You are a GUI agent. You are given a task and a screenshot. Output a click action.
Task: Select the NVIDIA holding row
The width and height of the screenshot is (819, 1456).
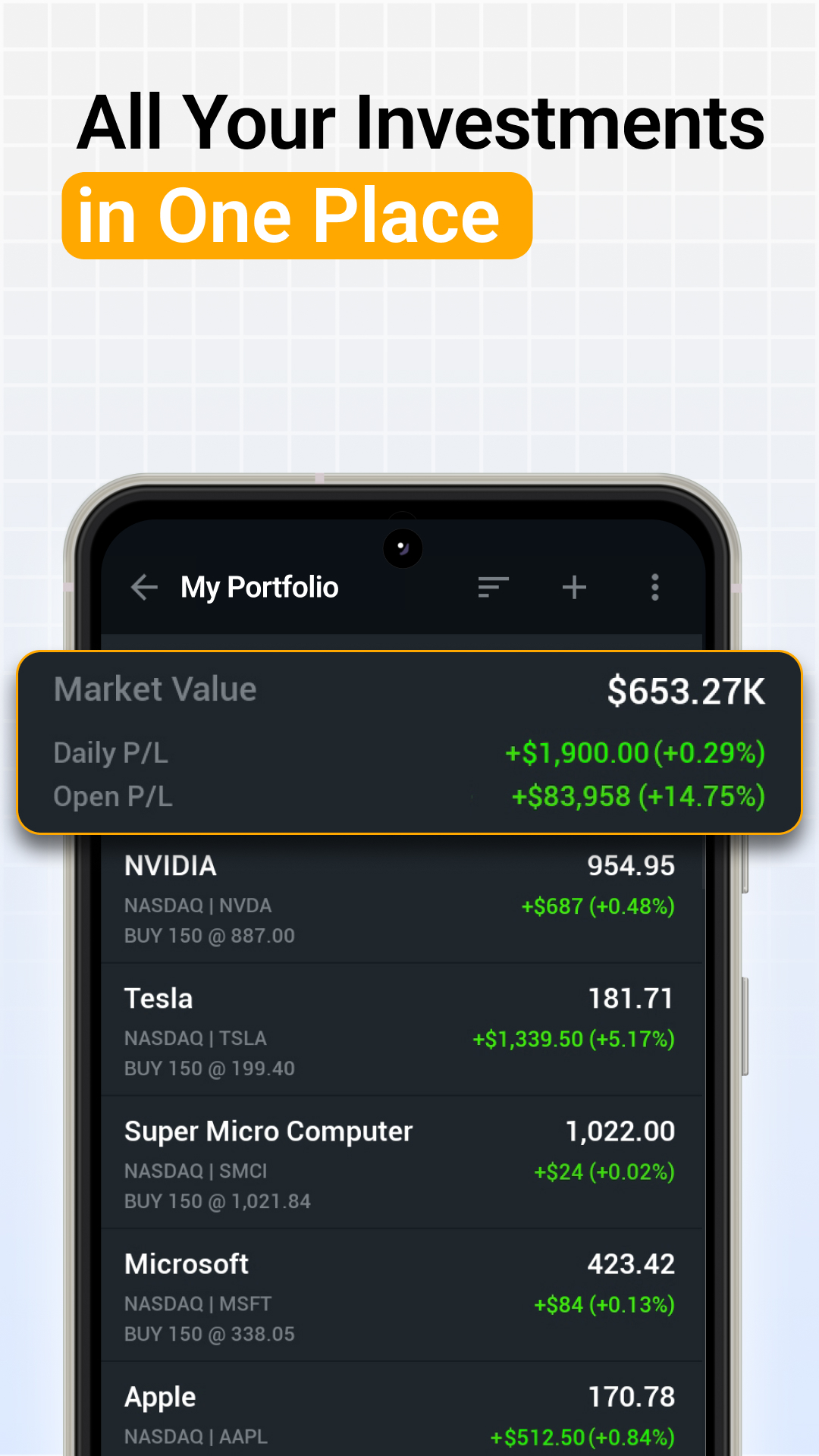pos(400,899)
